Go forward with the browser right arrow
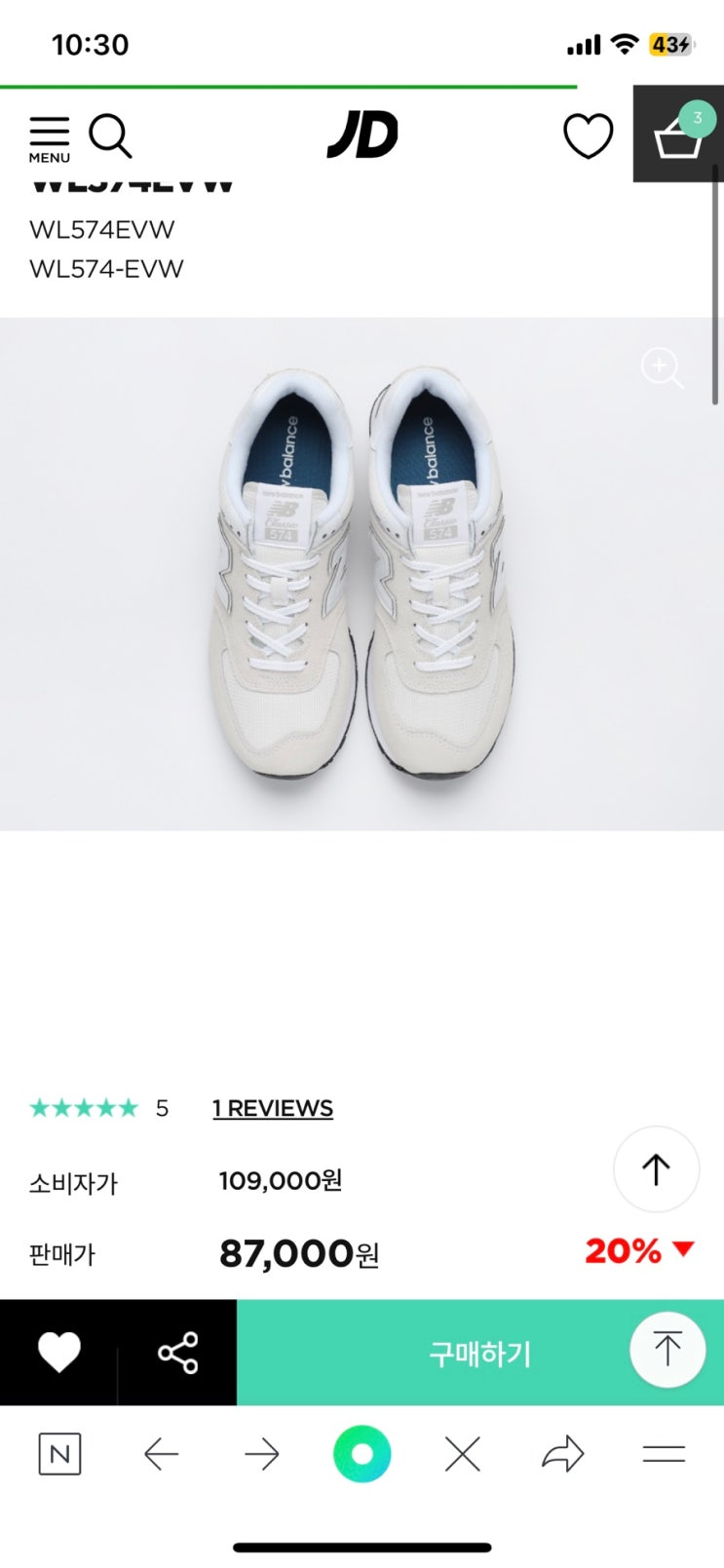 [x=261, y=1455]
